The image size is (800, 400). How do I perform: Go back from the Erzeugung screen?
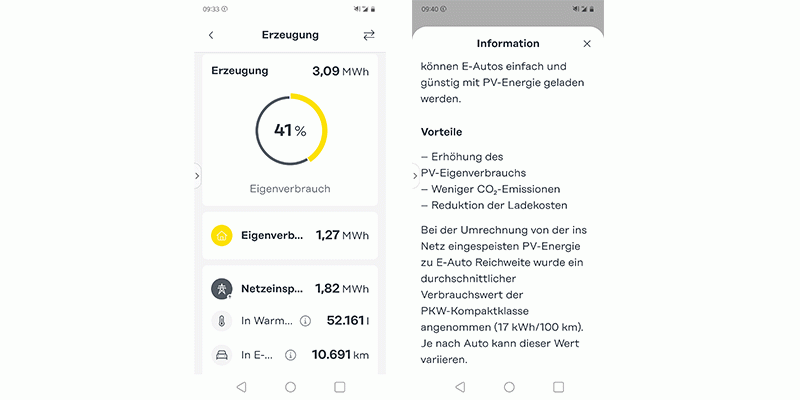(211, 35)
